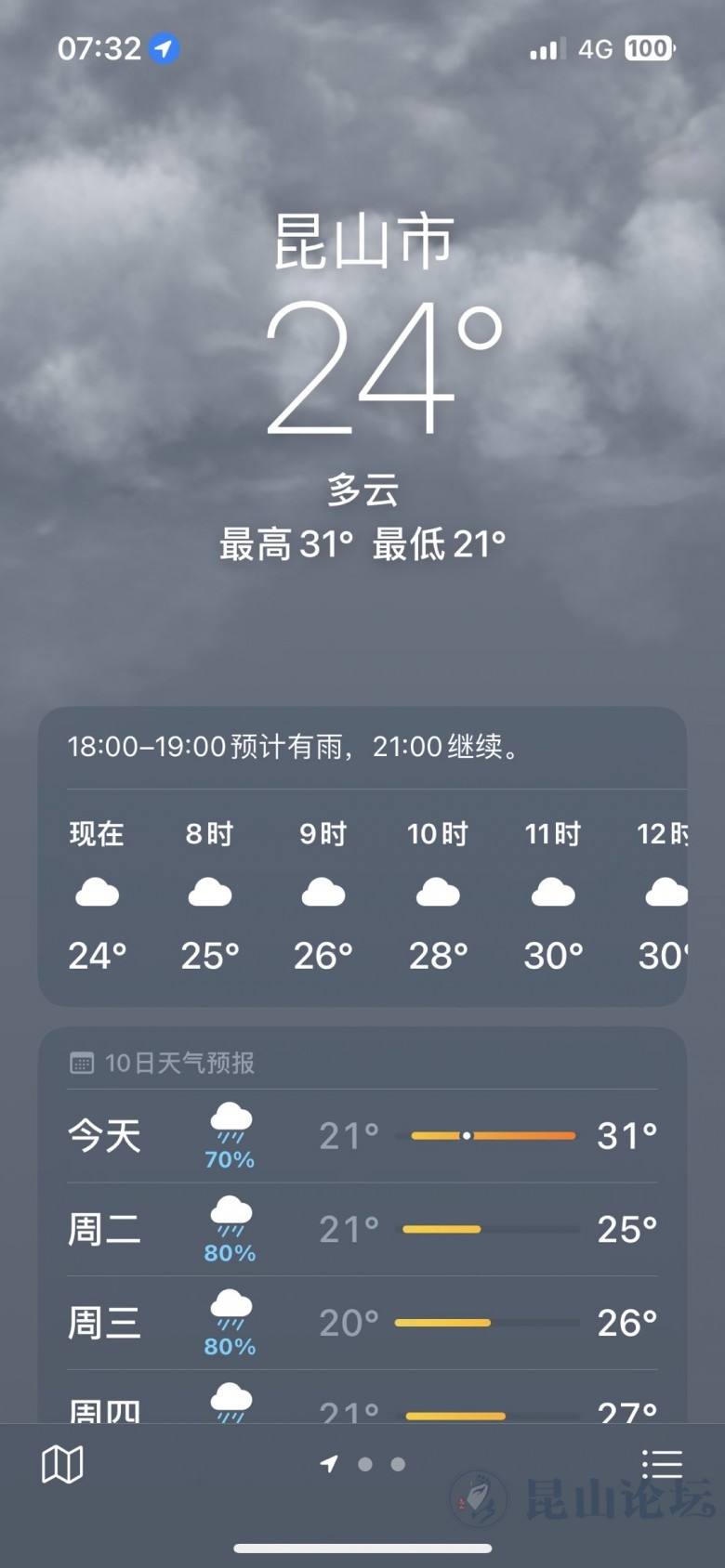Tap the location page indicator dots
Image resolution: width=725 pixels, height=1568 pixels.
[364, 1465]
